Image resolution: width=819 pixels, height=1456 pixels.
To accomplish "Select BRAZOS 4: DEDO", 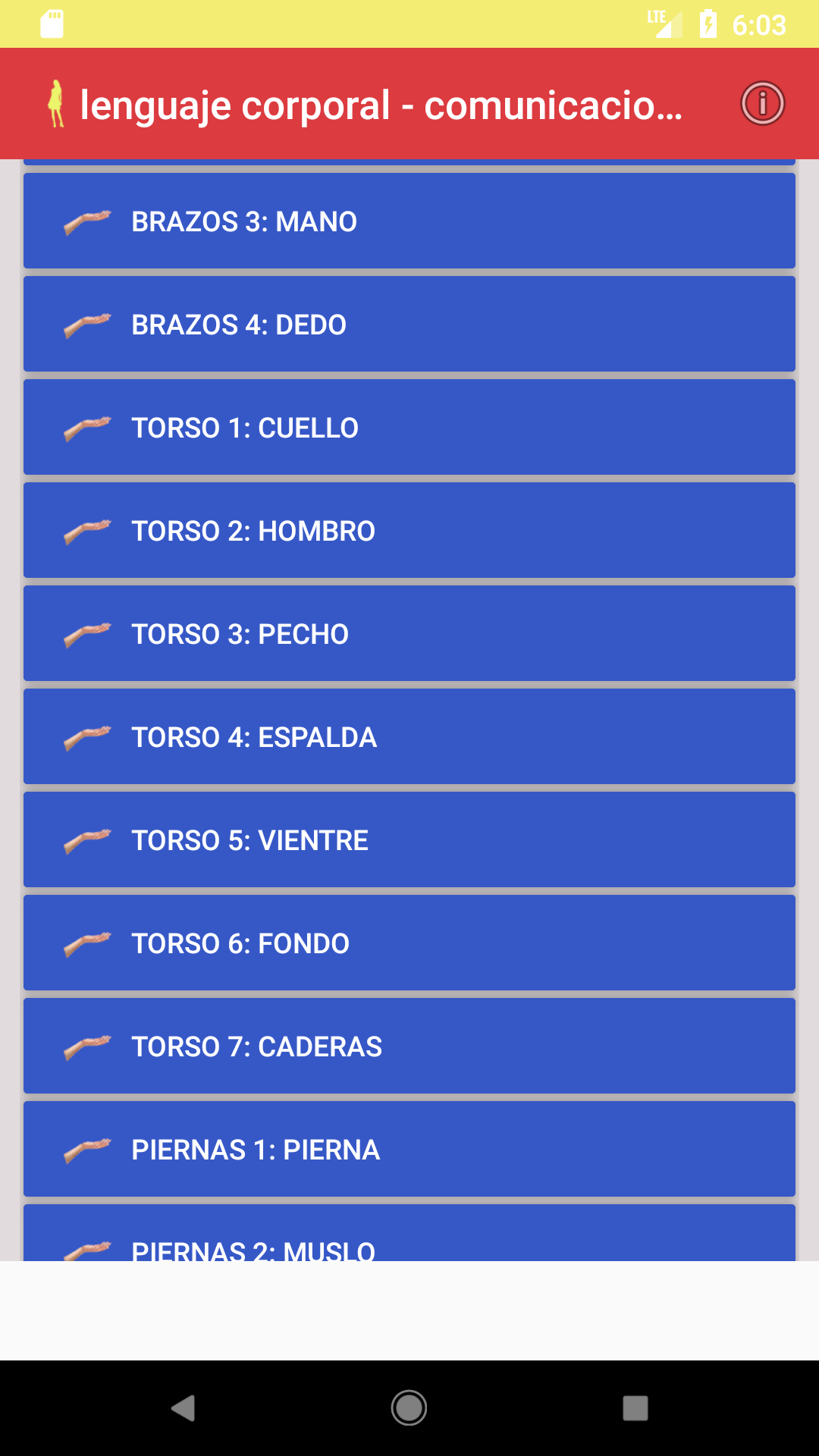I will pyautogui.click(x=409, y=325).
